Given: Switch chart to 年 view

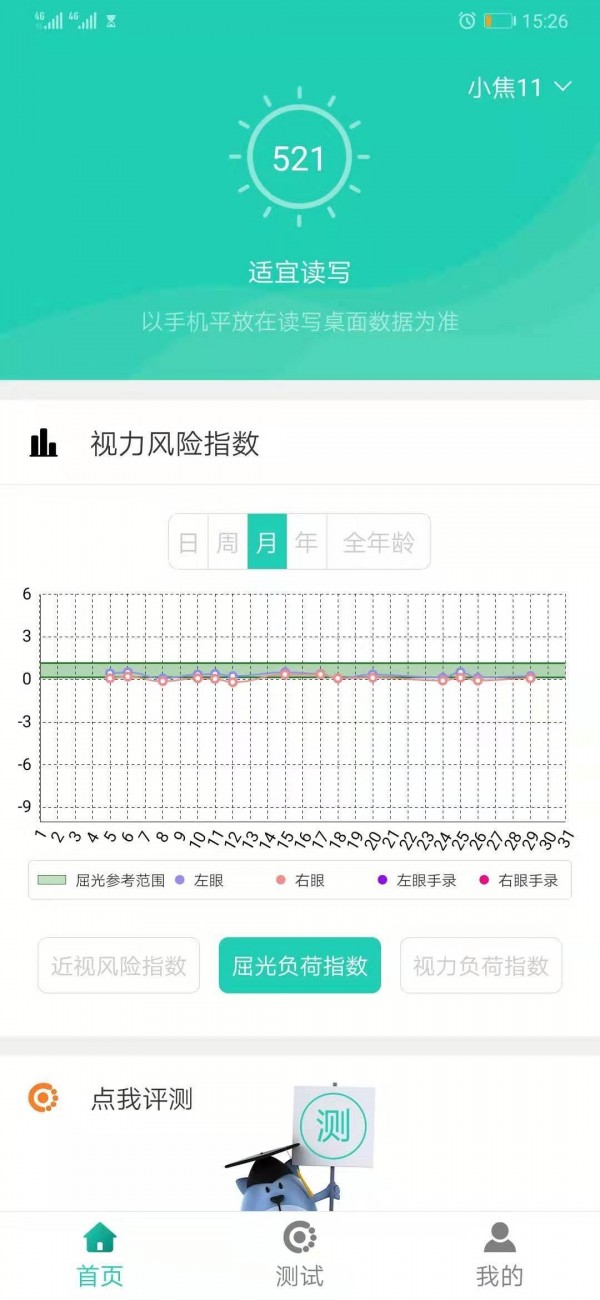Looking at the screenshot, I should coord(306,542).
